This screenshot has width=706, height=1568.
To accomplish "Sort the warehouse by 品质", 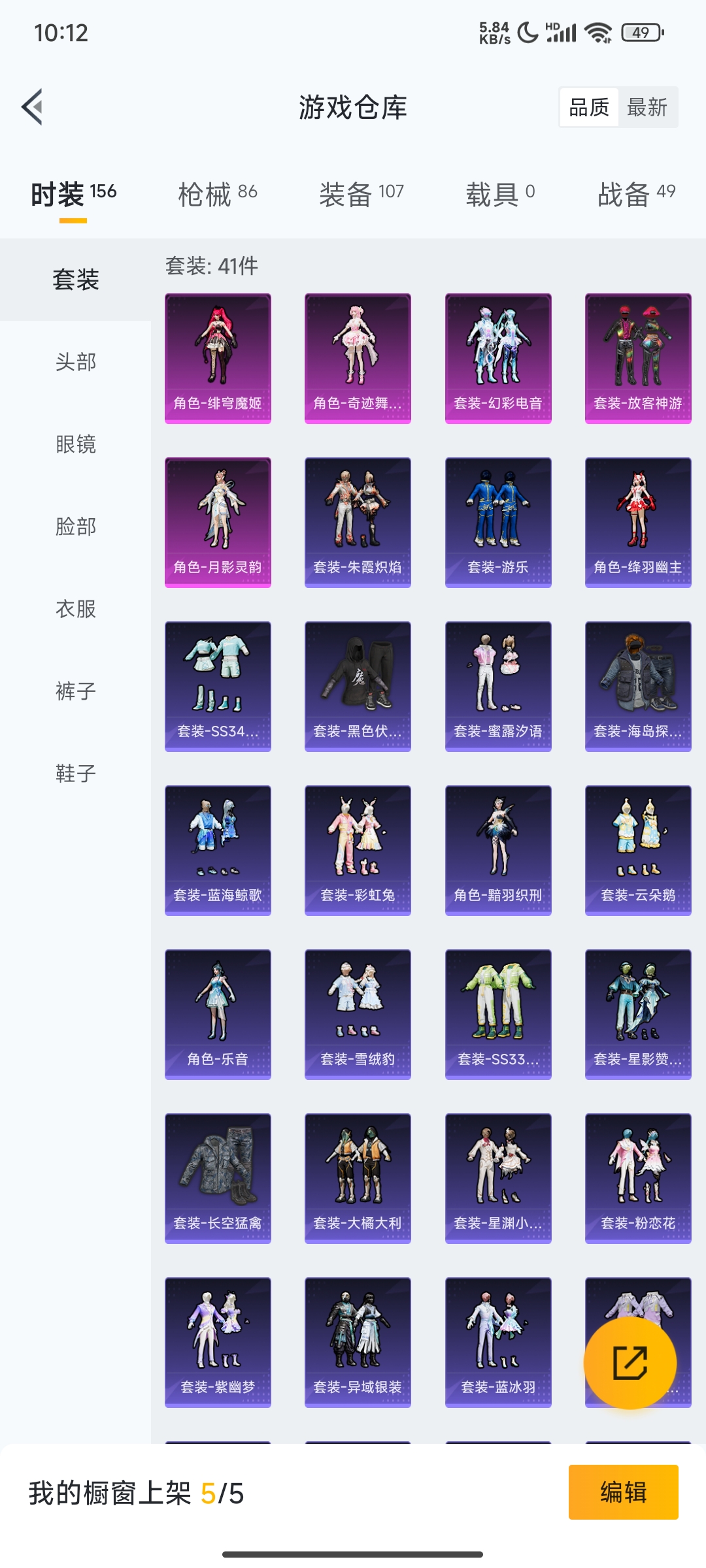I will tap(589, 107).
